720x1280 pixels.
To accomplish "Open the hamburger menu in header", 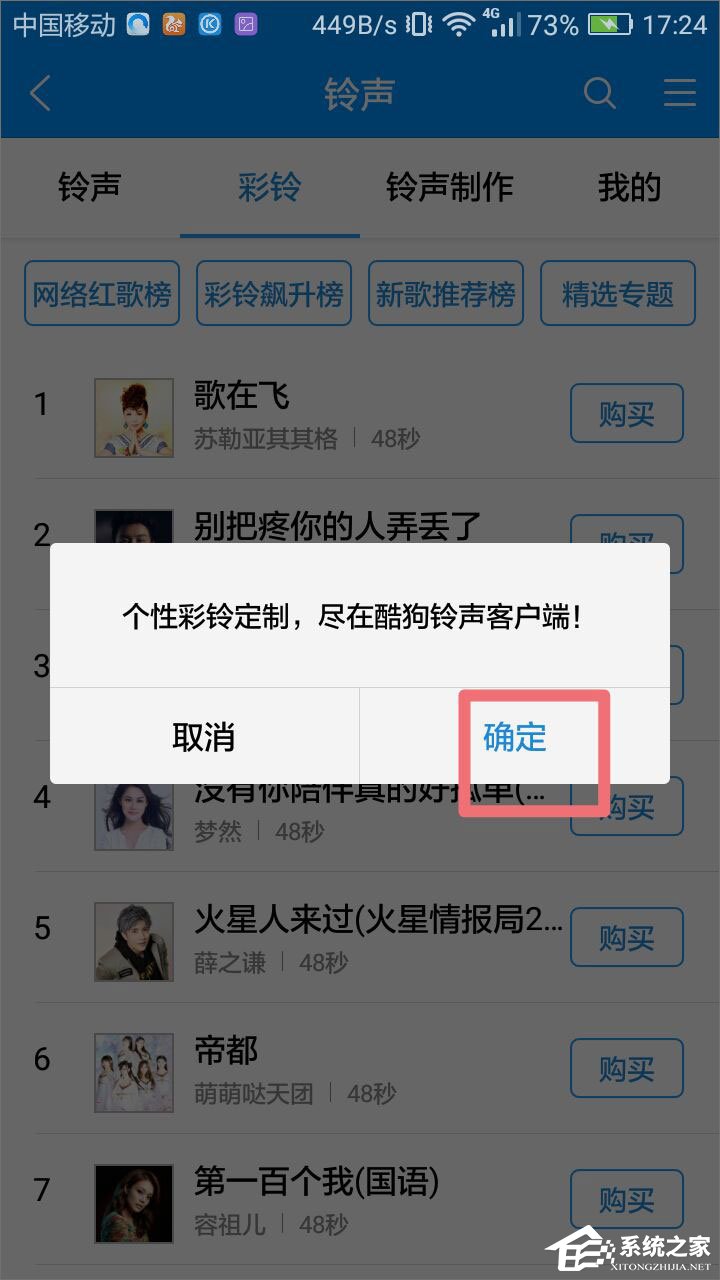I will pos(680,94).
